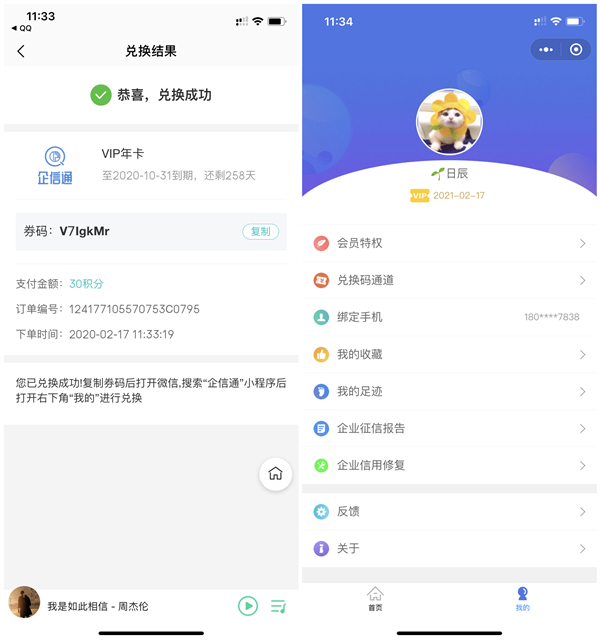Switch to the 首页 tab
This screenshot has width=600, height=644.
(375, 599)
